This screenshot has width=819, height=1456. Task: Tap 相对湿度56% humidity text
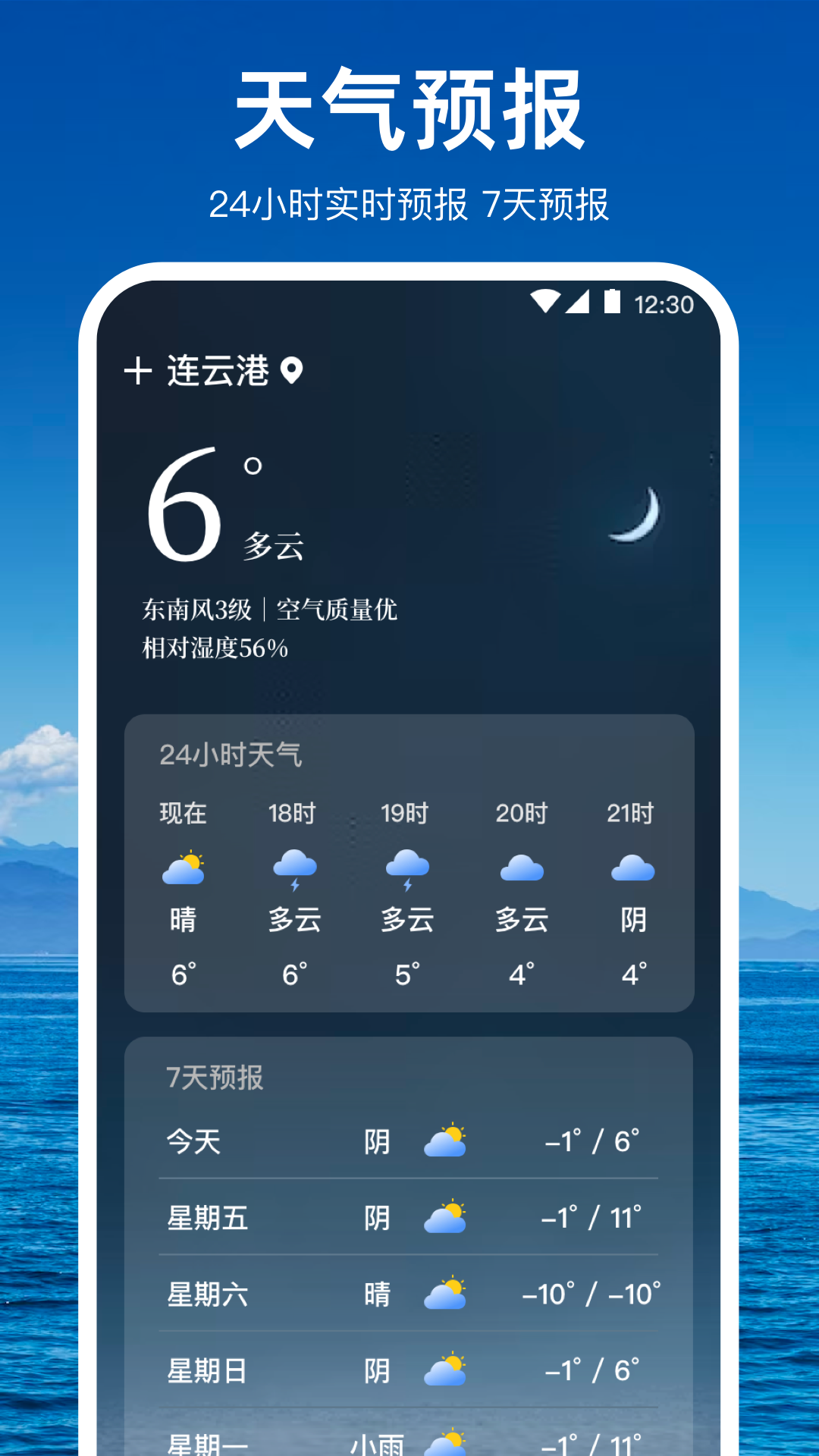coord(215,648)
